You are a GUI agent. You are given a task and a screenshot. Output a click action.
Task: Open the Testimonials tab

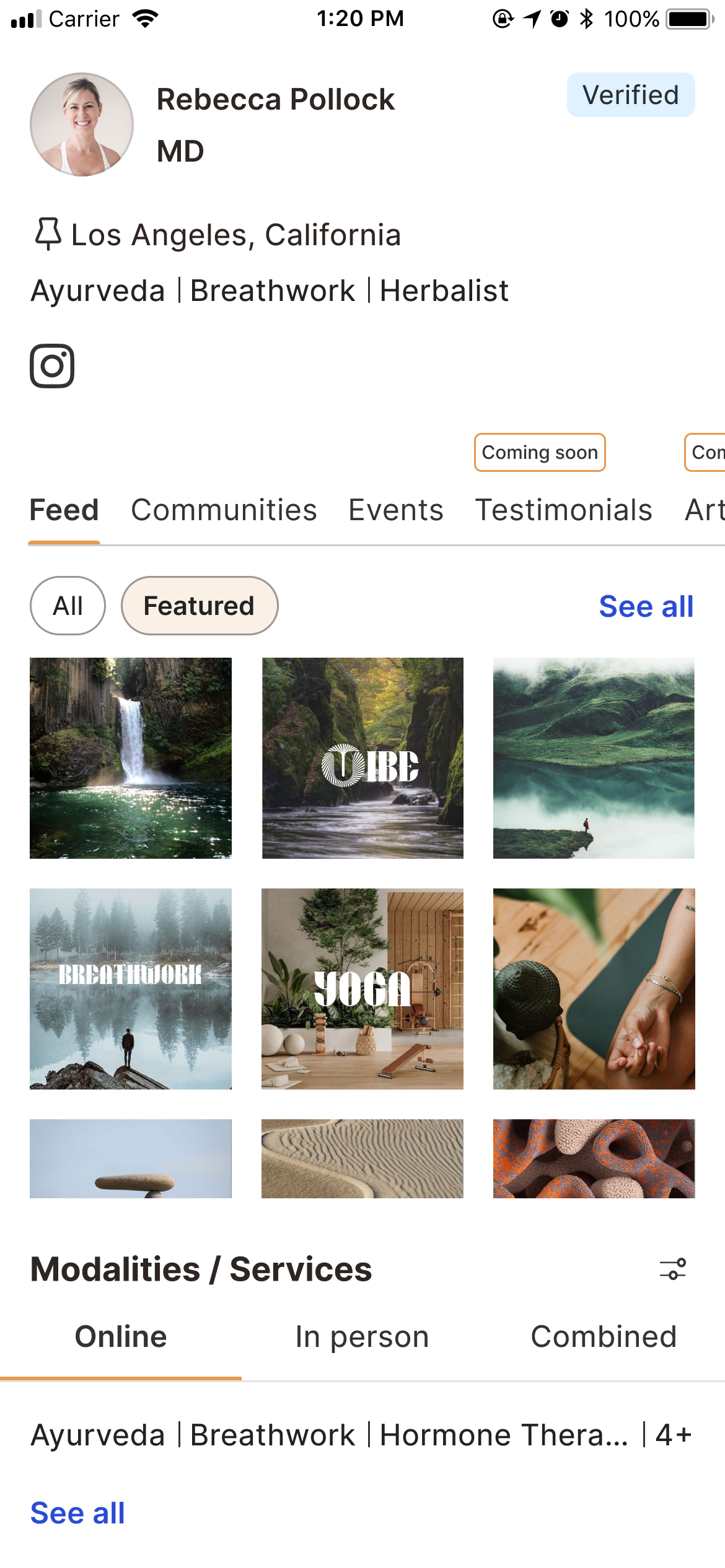point(564,510)
